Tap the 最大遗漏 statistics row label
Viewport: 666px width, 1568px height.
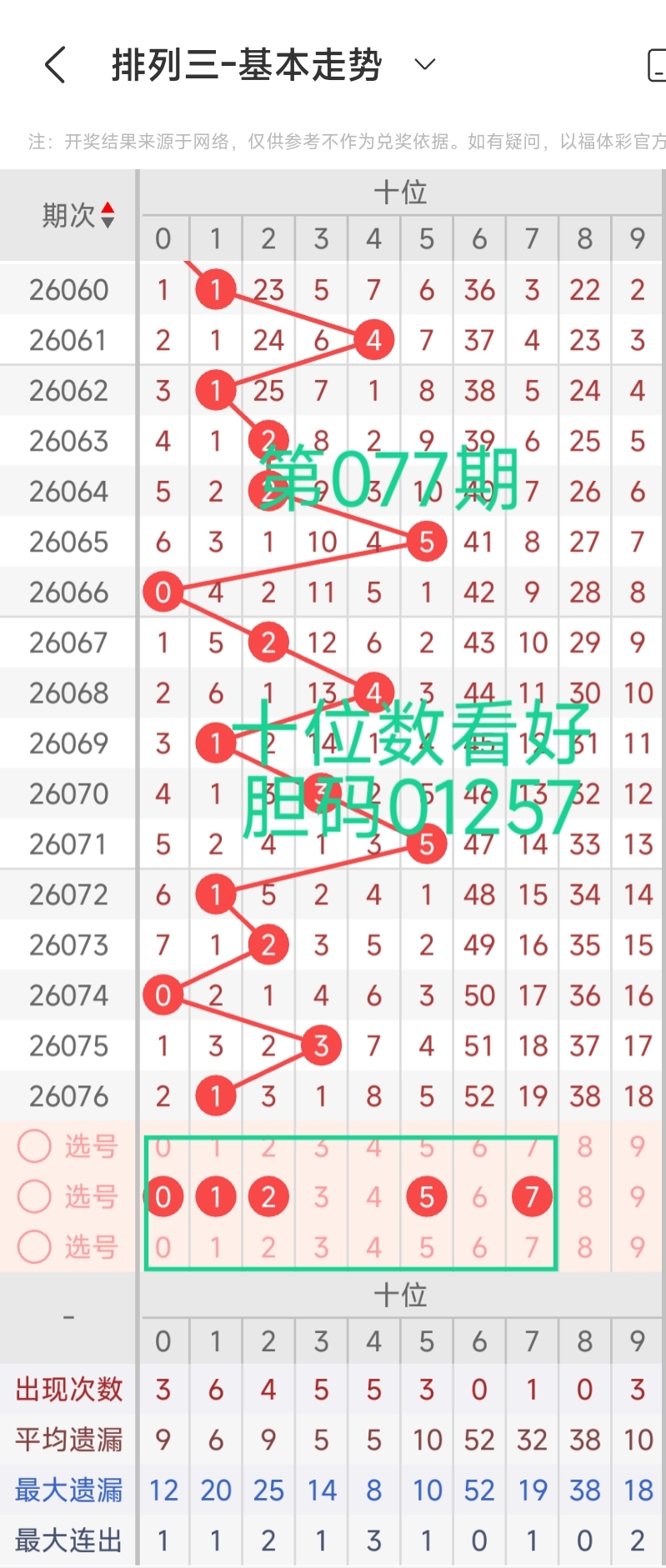click(68, 1490)
